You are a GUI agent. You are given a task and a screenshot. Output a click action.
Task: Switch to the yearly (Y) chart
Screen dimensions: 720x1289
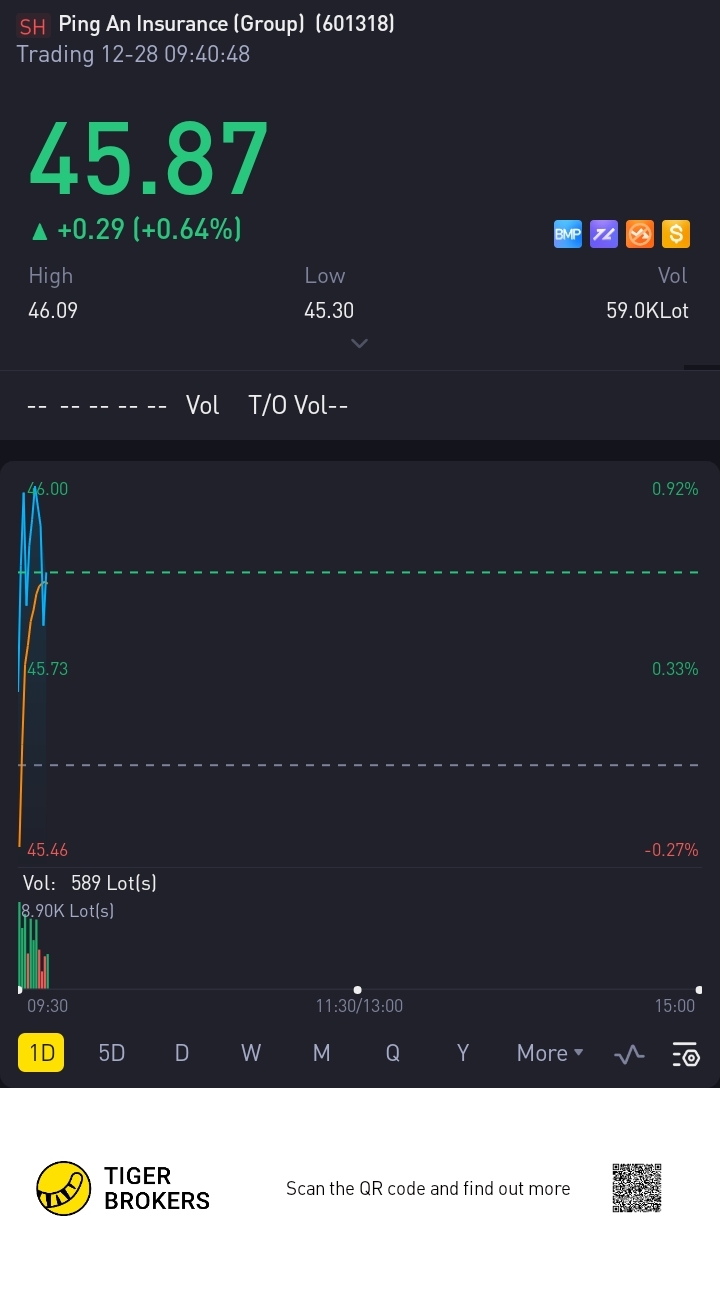click(x=462, y=1053)
